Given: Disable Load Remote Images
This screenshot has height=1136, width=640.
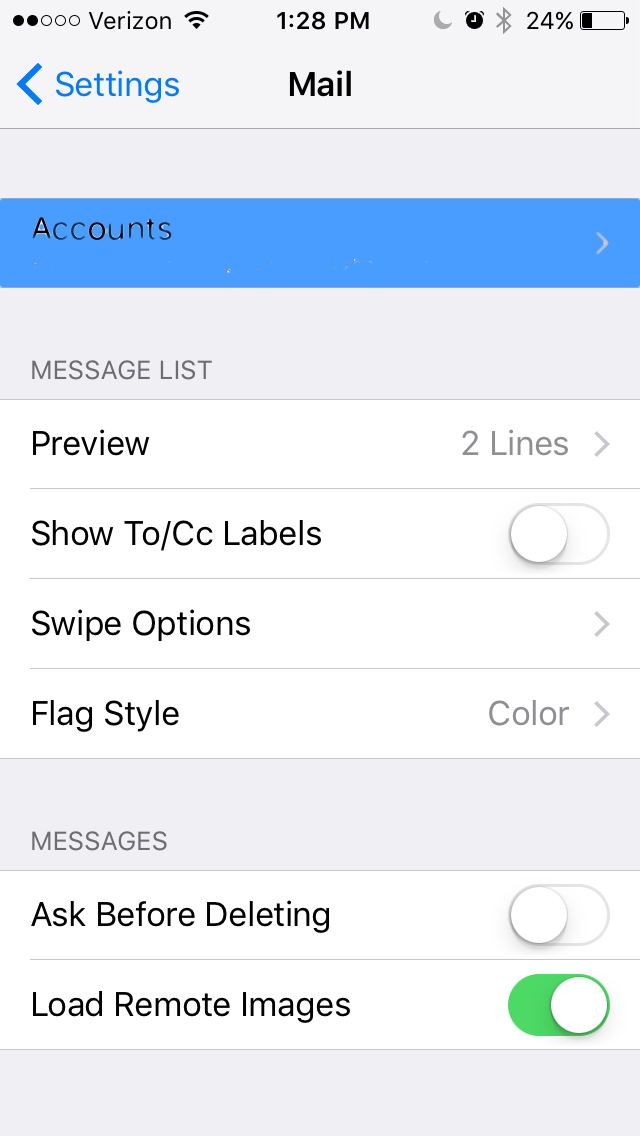Looking at the screenshot, I should [x=559, y=1005].
